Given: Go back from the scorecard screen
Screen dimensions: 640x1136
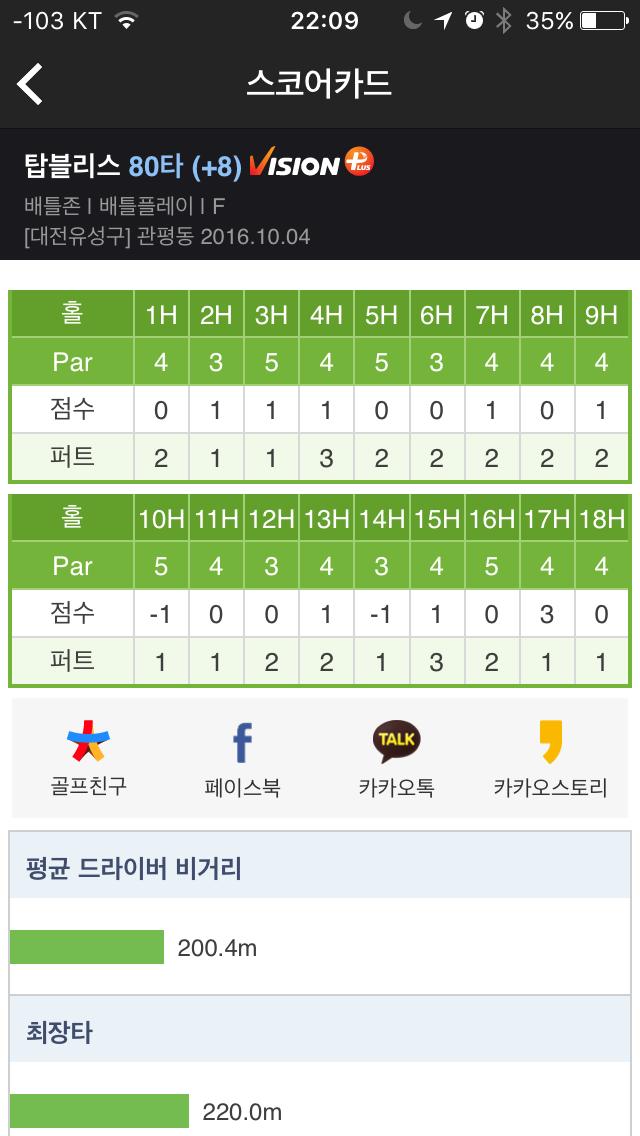Looking at the screenshot, I should 31,84.
